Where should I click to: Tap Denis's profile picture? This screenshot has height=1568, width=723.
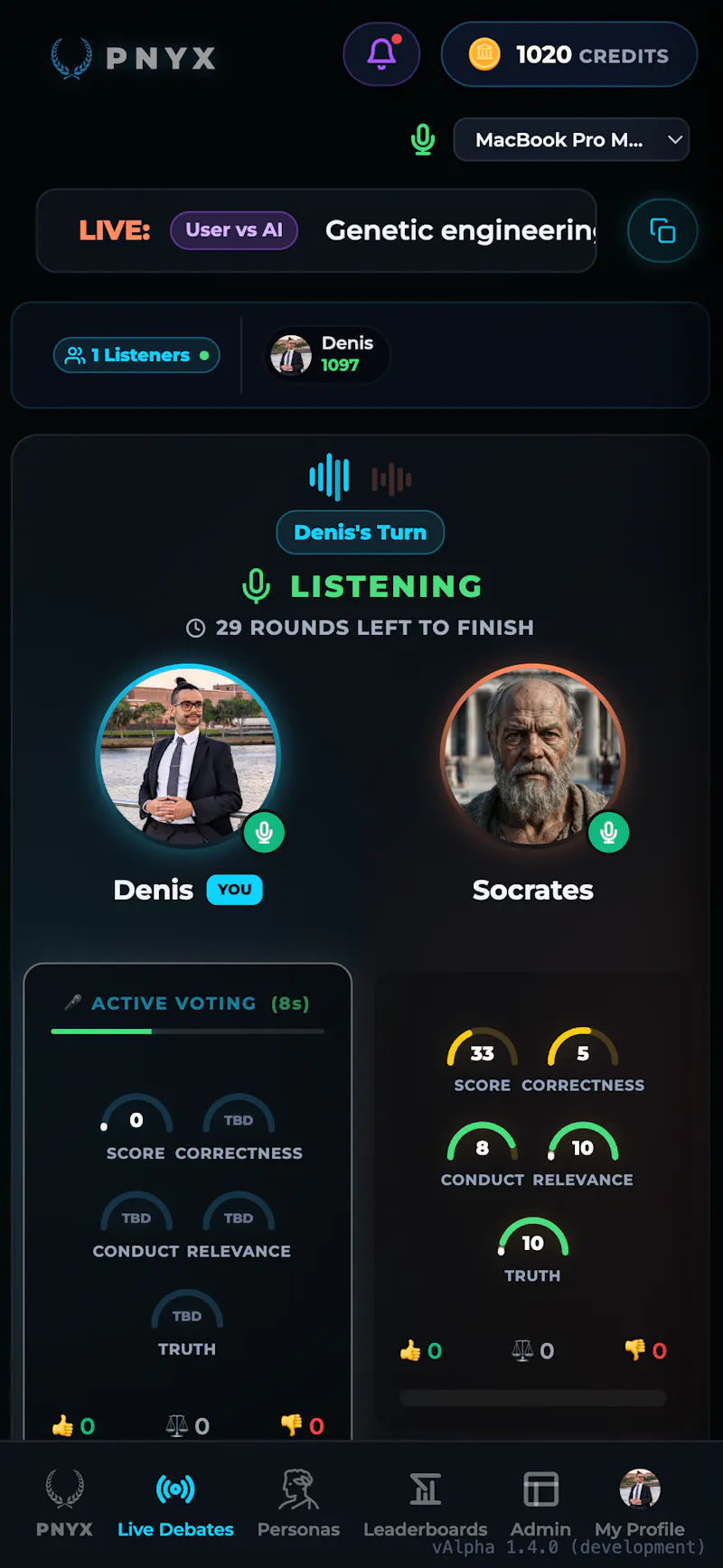point(188,756)
